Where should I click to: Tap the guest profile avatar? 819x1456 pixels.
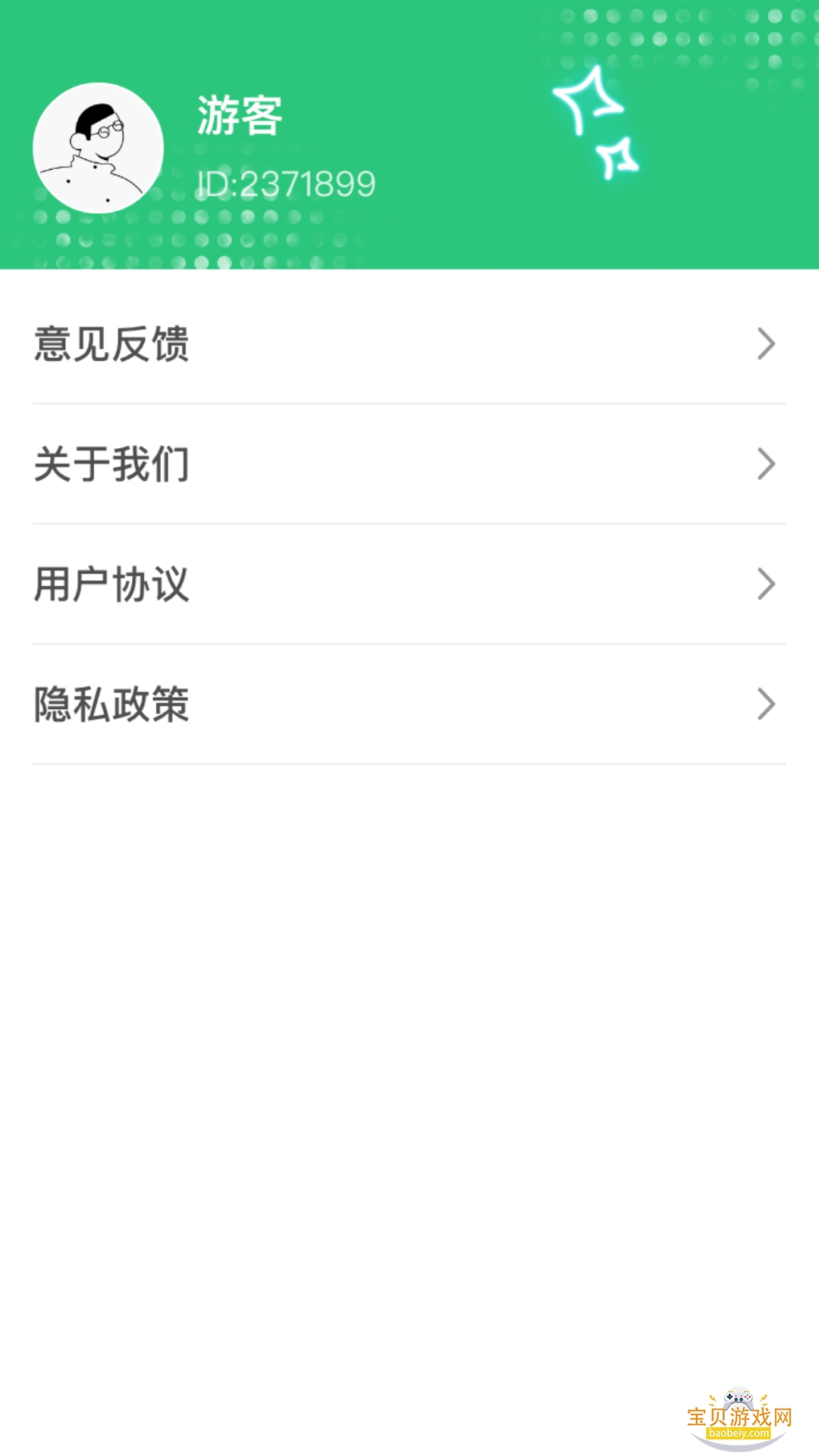[x=99, y=148]
